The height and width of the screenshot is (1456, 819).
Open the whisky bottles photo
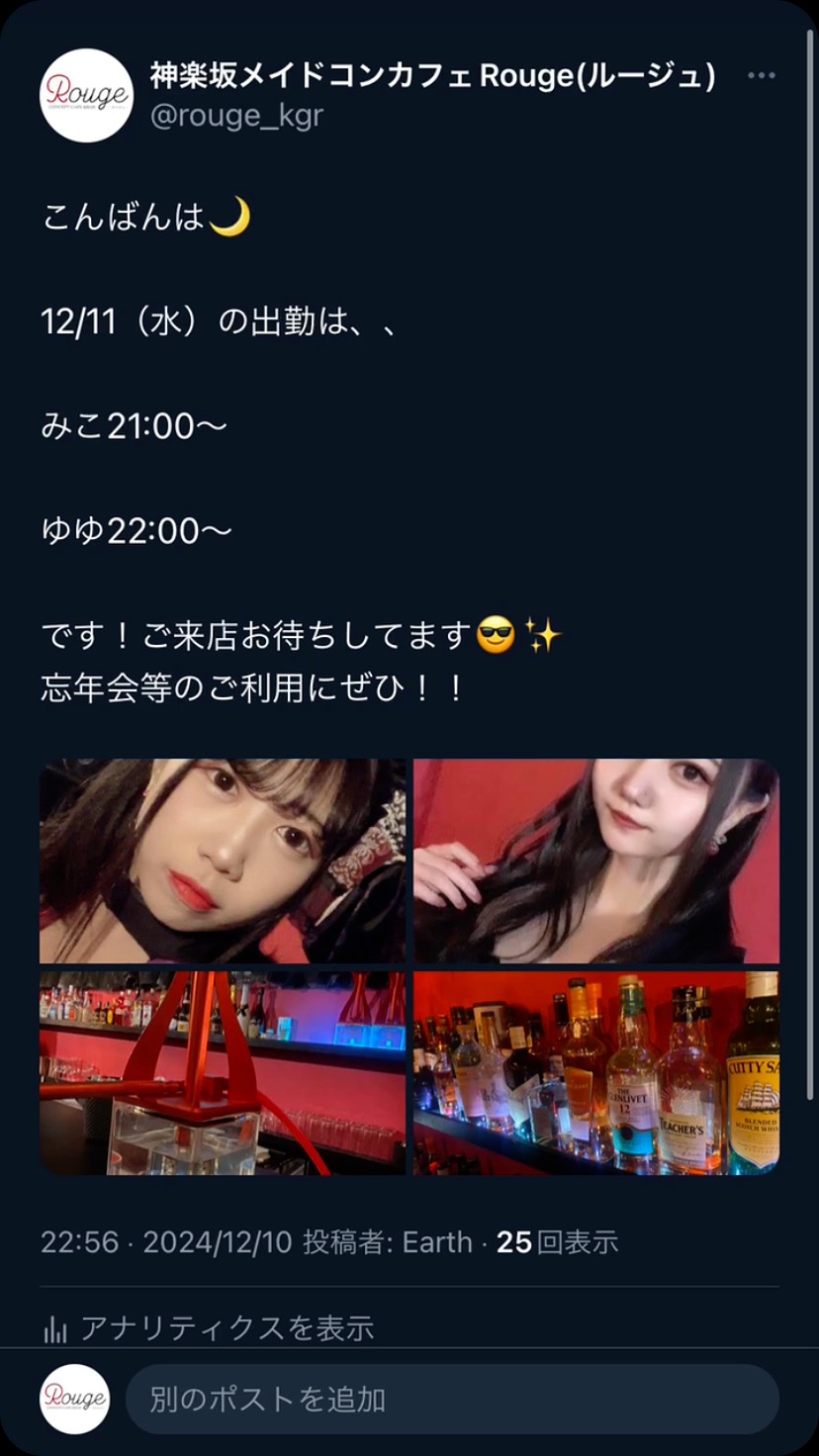pyautogui.click(x=595, y=1073)
